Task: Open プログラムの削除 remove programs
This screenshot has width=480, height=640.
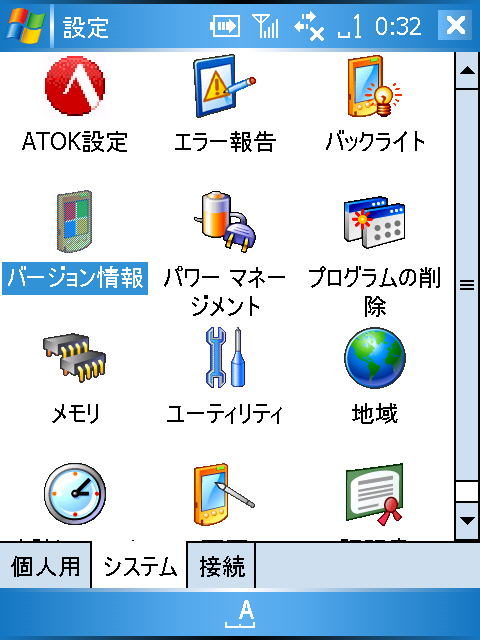Action: tap(375, 255)
